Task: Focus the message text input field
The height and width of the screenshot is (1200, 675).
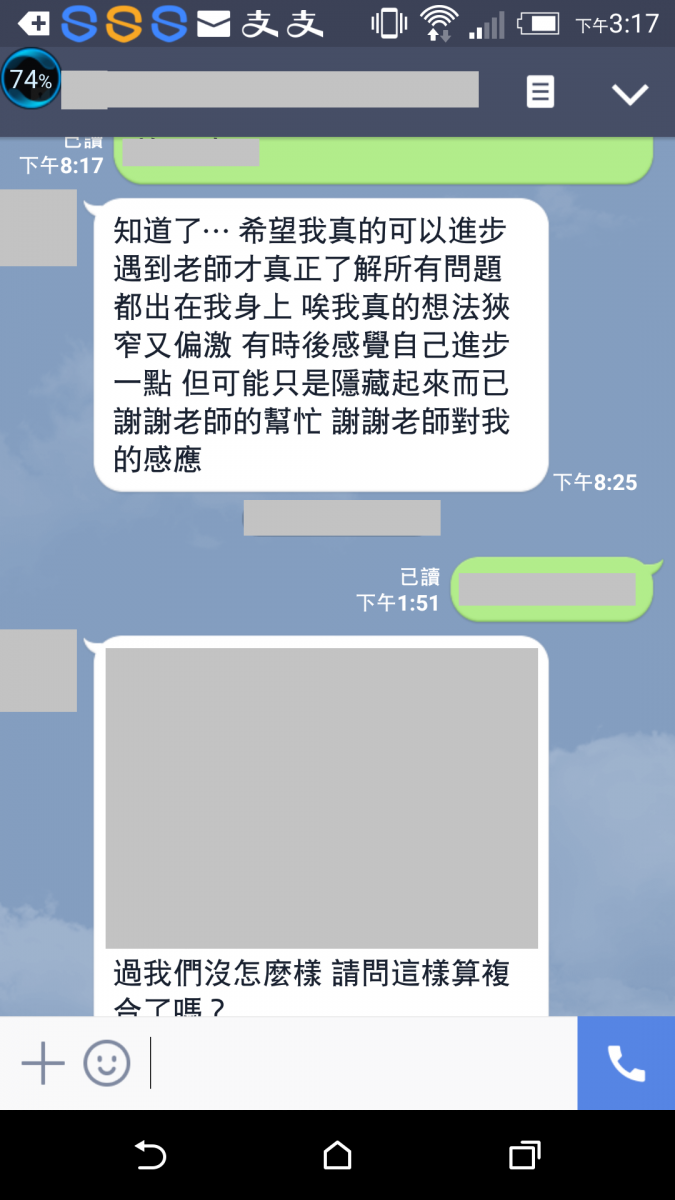Action: click(x=360, y=1063)
